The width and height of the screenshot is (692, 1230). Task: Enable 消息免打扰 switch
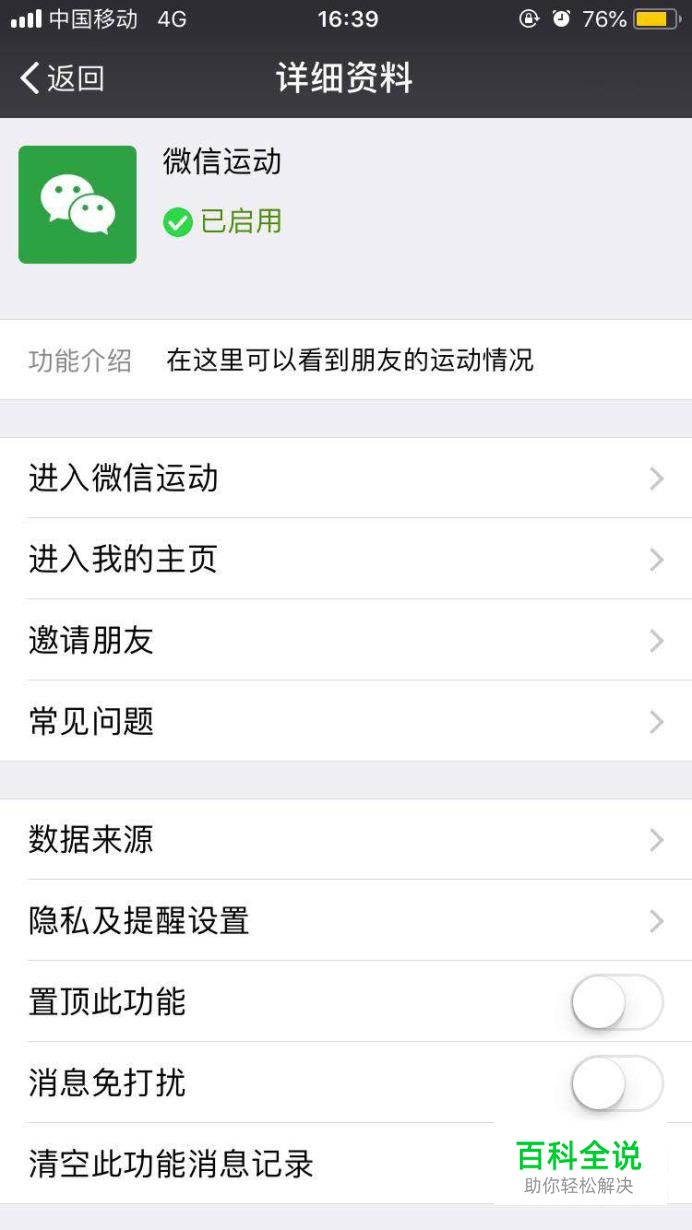(617, 1083)
